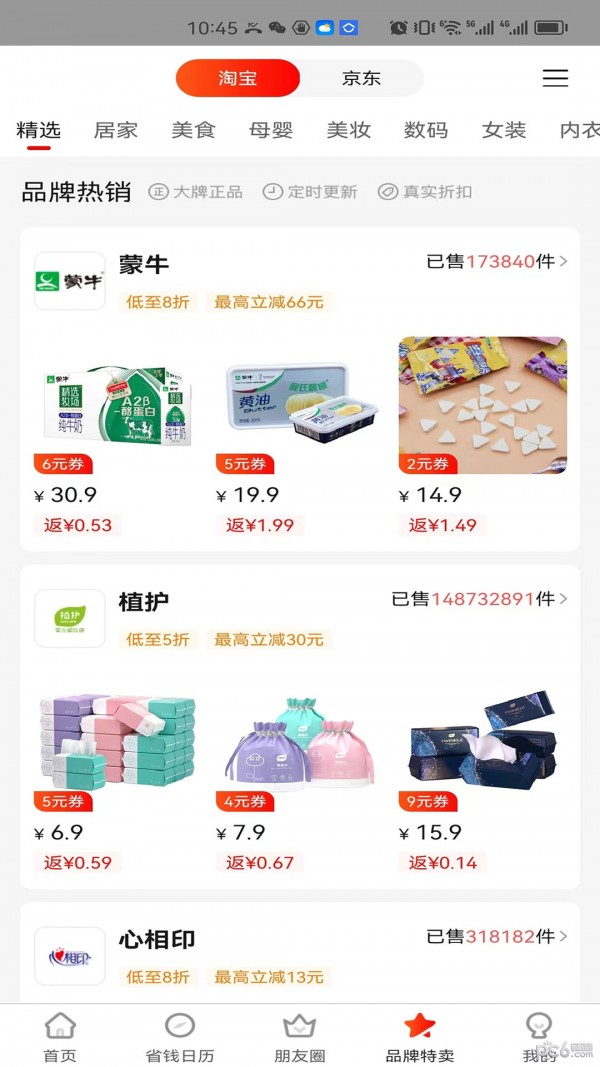Select the 母婴 category tab
The height and width of the screenshot is (1067, 600).
point(271,130)
